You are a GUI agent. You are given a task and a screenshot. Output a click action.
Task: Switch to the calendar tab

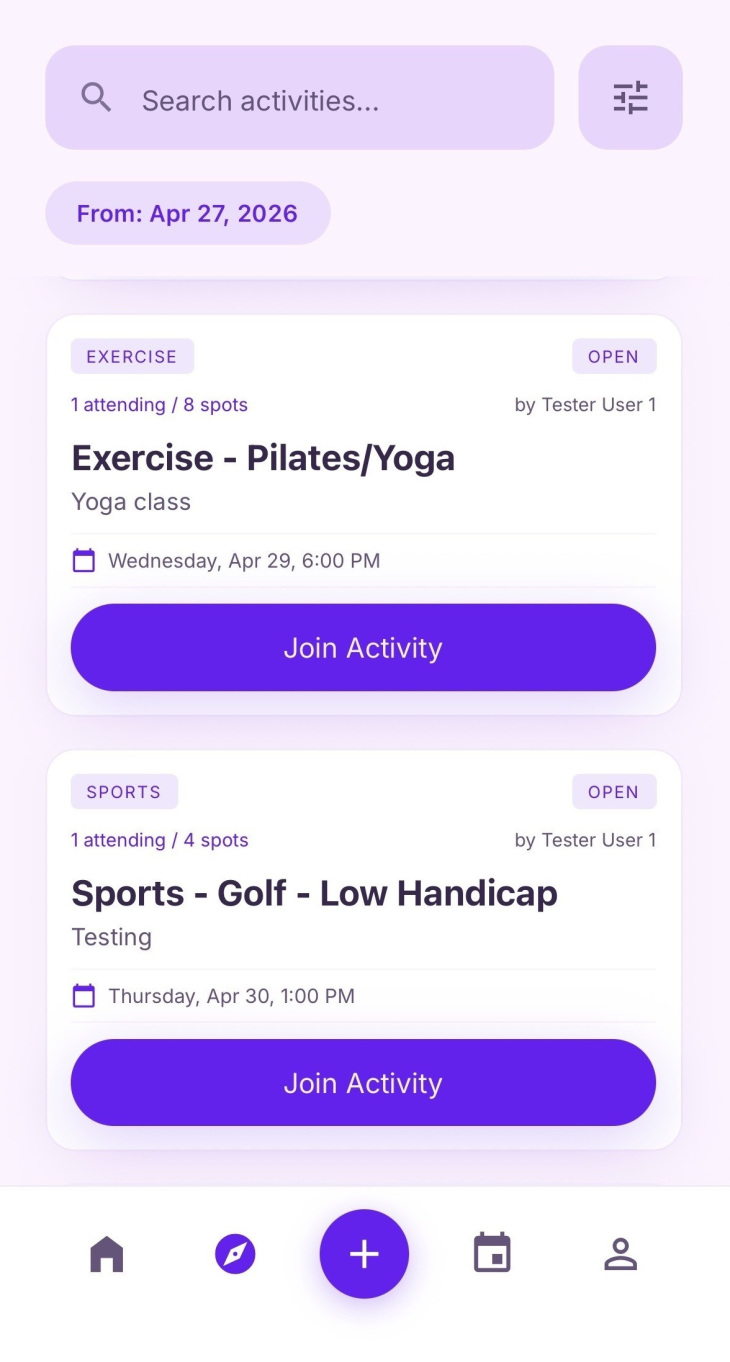click(492, 1254)
